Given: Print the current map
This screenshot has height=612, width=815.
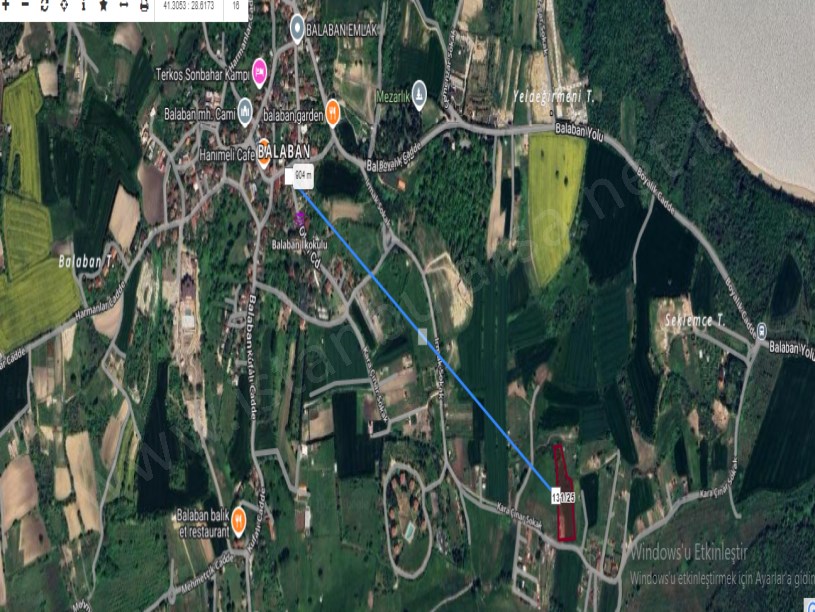Looking at the screenshot, I should pyautogui.click(x=144, y=5).
